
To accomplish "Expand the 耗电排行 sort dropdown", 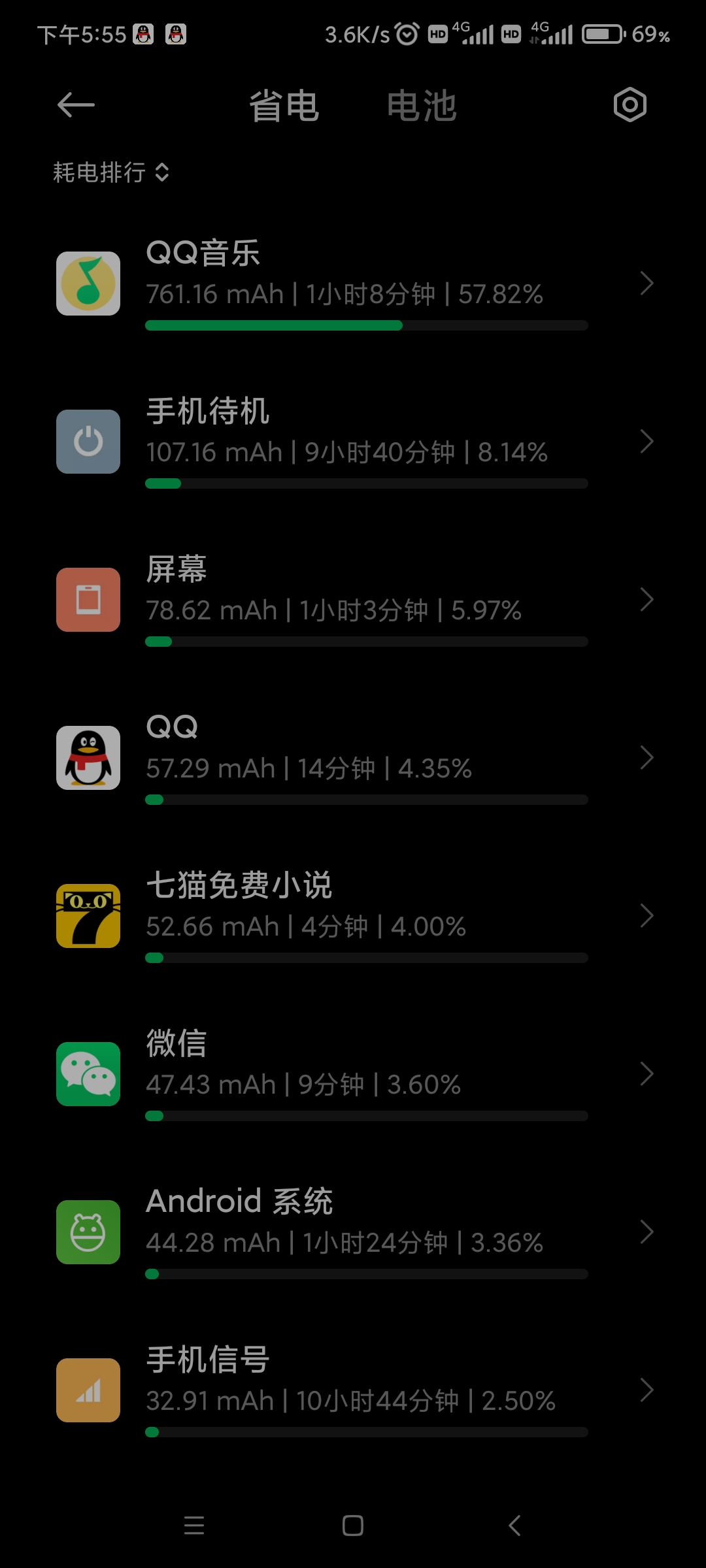I will 111,172.
